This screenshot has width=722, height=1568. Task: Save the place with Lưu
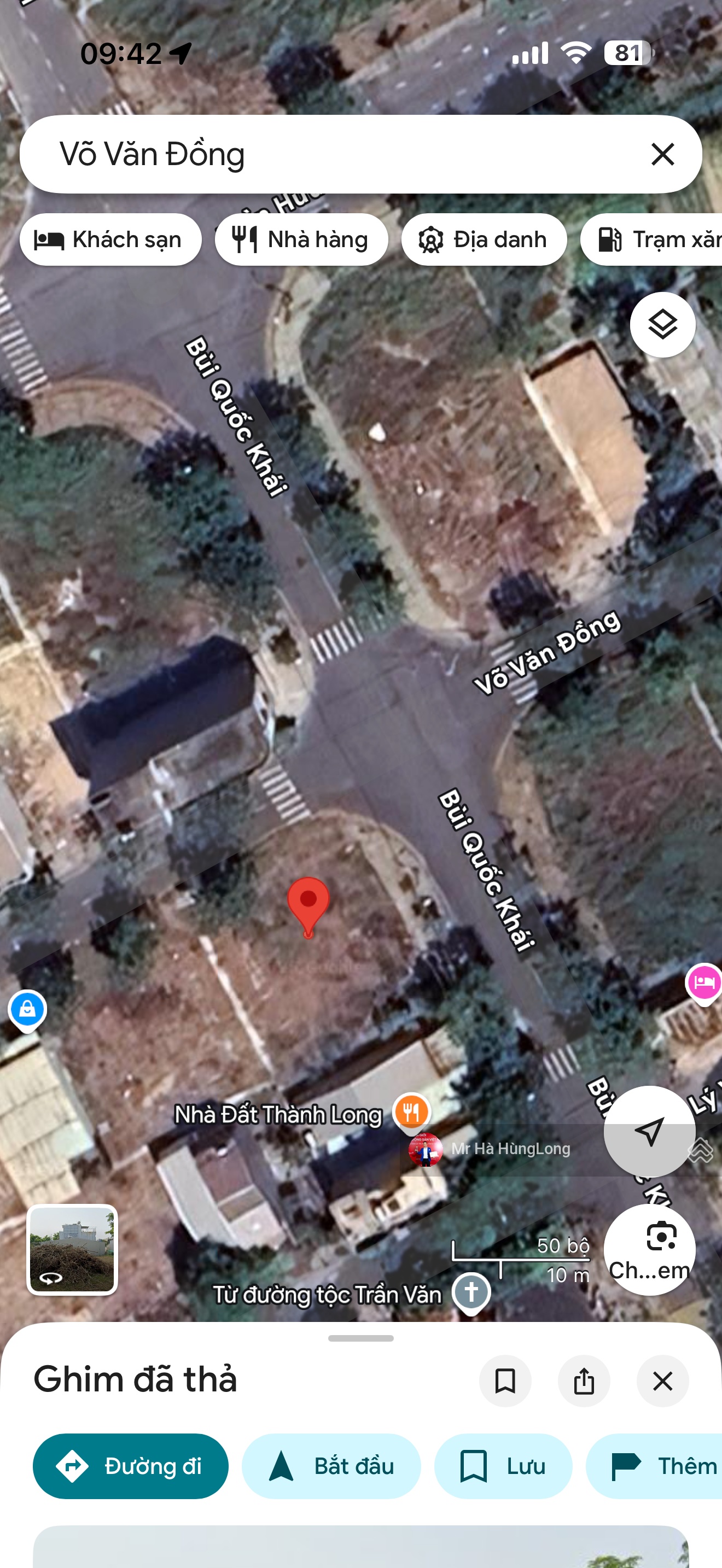point(503,1466)
